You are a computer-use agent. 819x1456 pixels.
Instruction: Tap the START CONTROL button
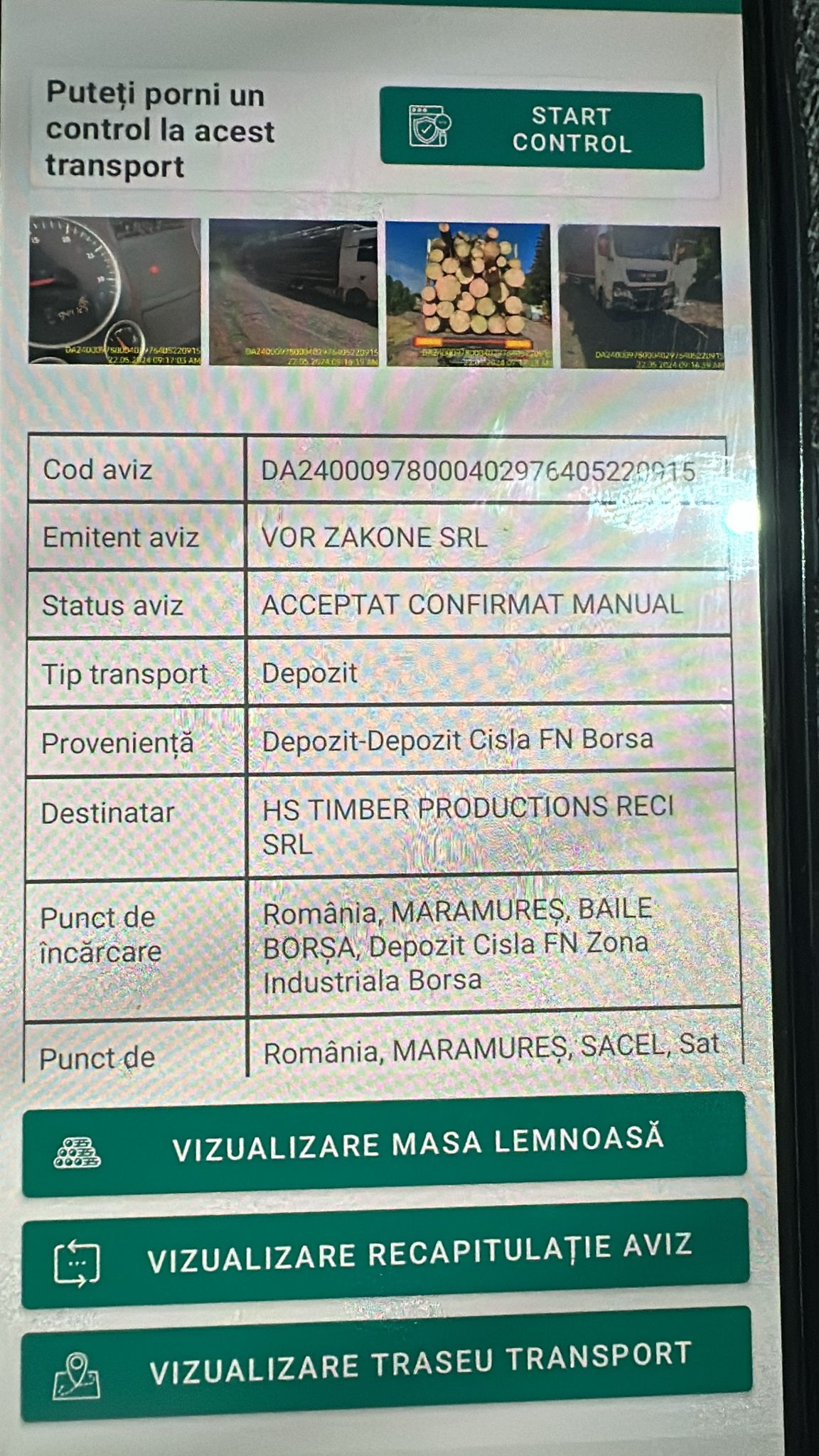click(542, 129)
